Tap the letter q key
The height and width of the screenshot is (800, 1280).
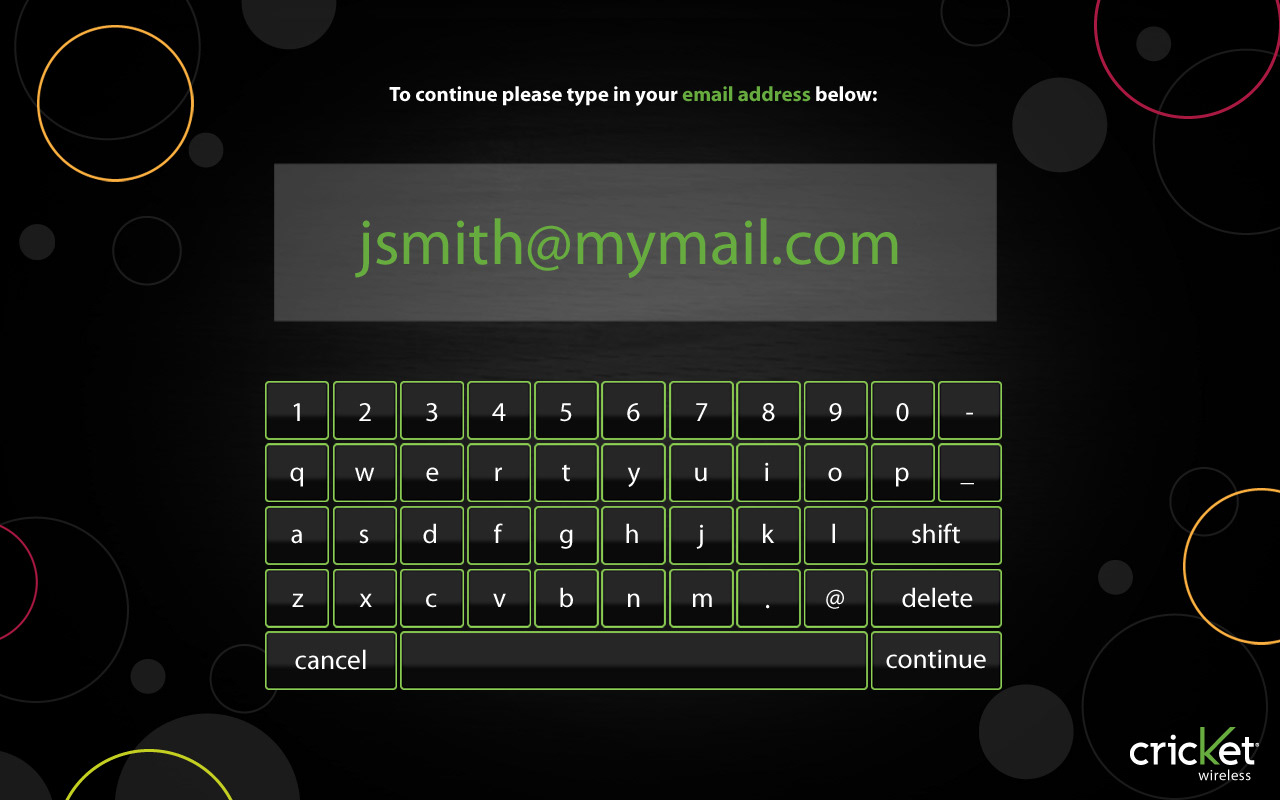point(297,473)
